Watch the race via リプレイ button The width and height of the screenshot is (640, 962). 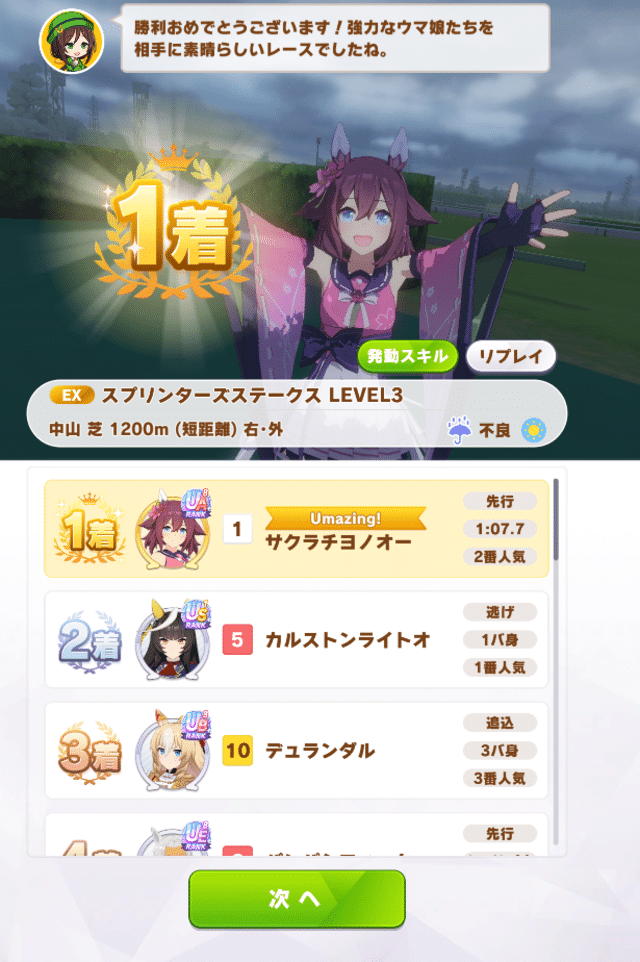coord(510,356)
